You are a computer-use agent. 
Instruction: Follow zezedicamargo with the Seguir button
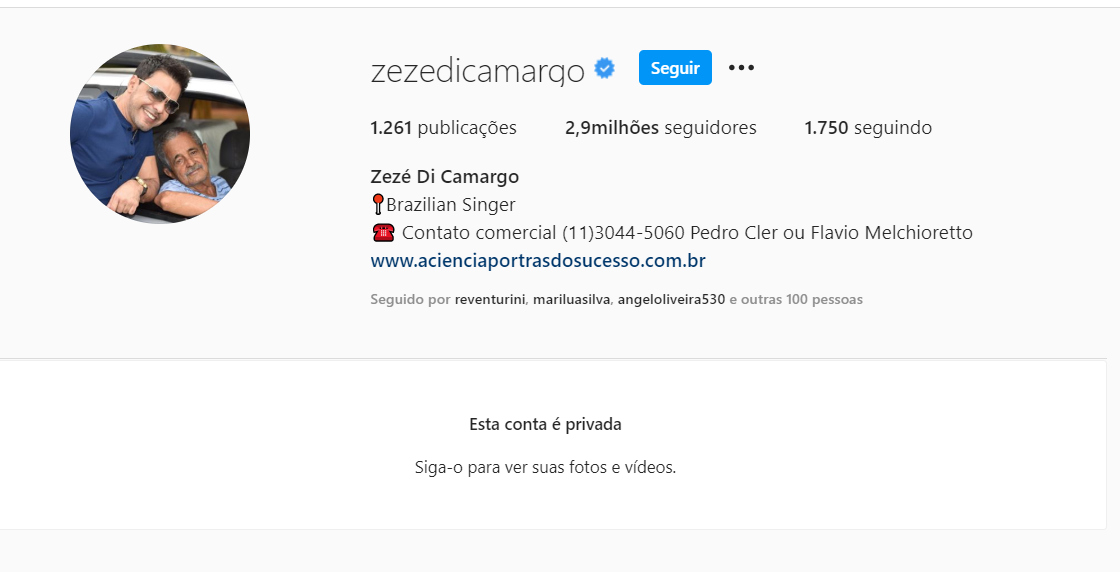coord(675,68)
